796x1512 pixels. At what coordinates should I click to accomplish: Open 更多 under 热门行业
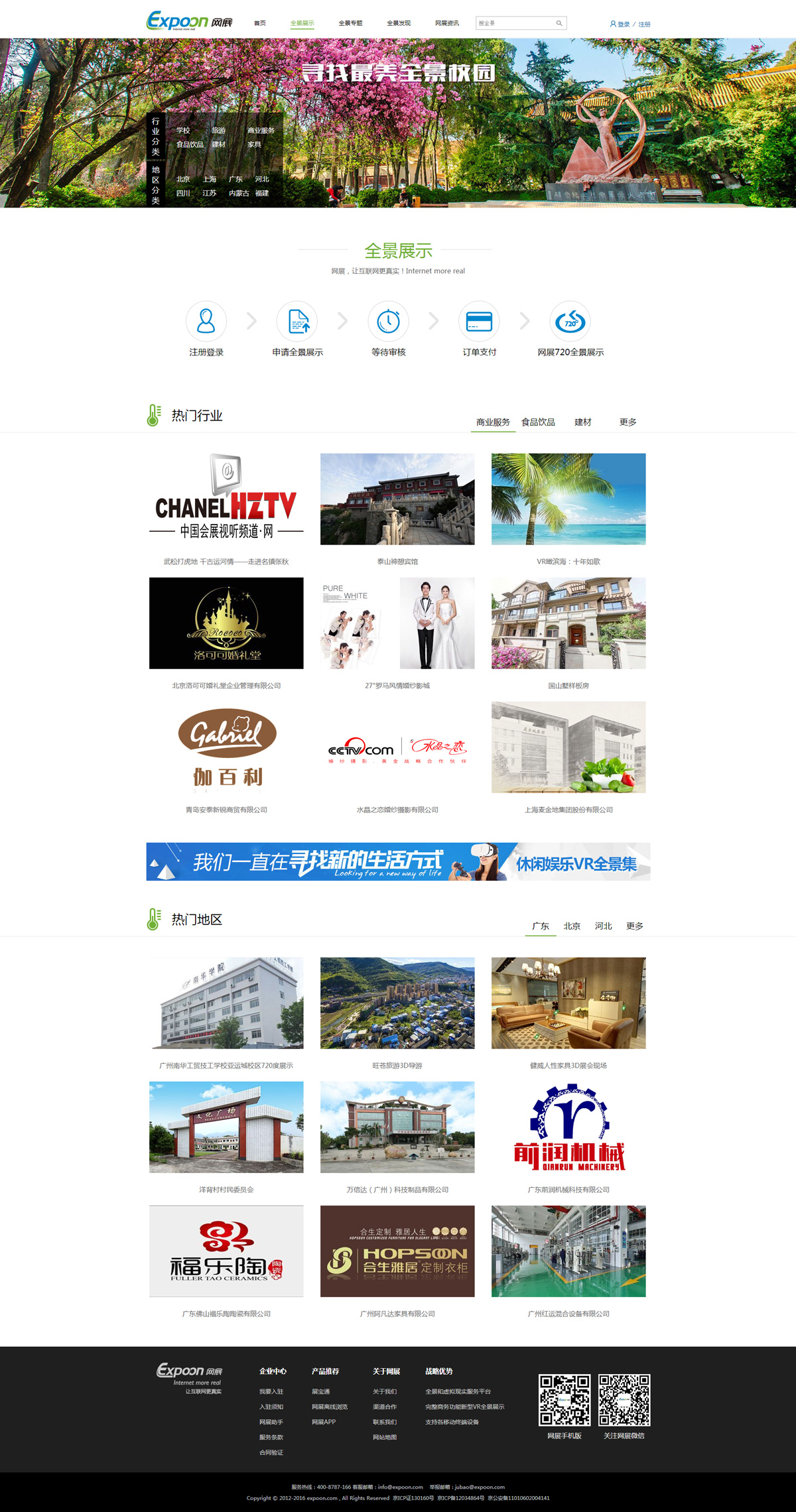coord(628,422)
